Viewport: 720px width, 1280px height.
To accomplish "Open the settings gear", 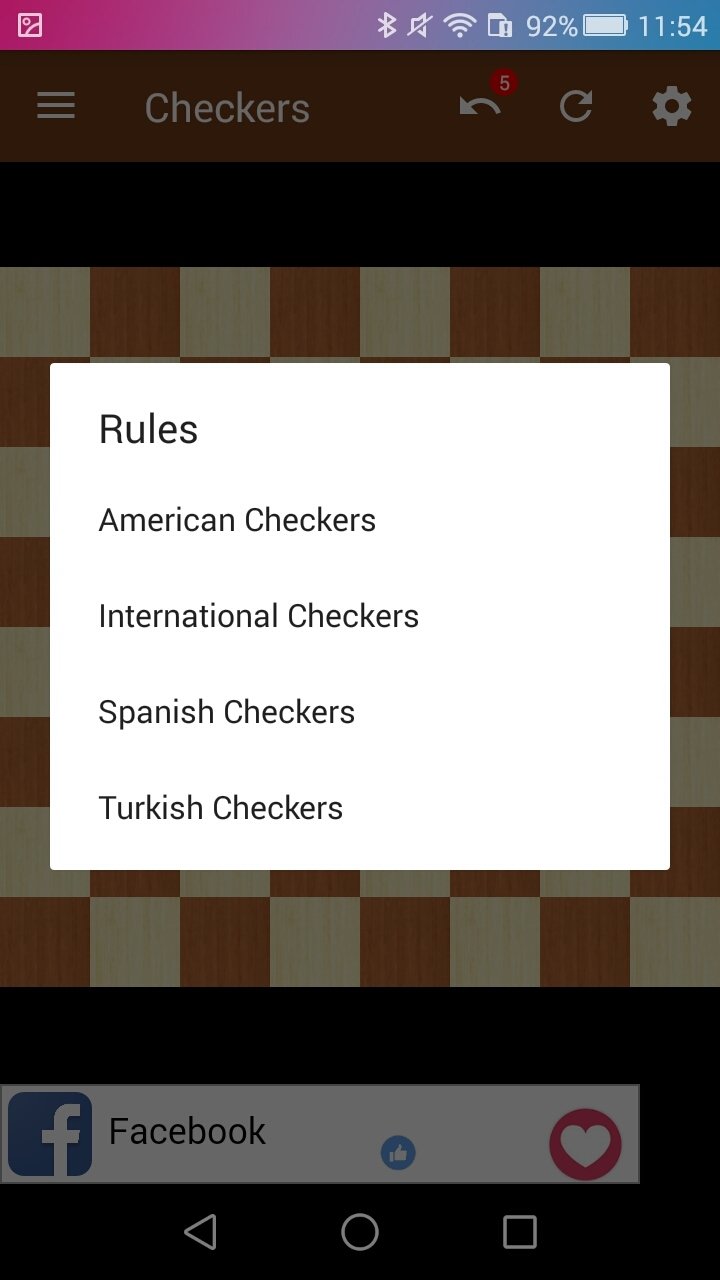I will click(x=672, y=106).
